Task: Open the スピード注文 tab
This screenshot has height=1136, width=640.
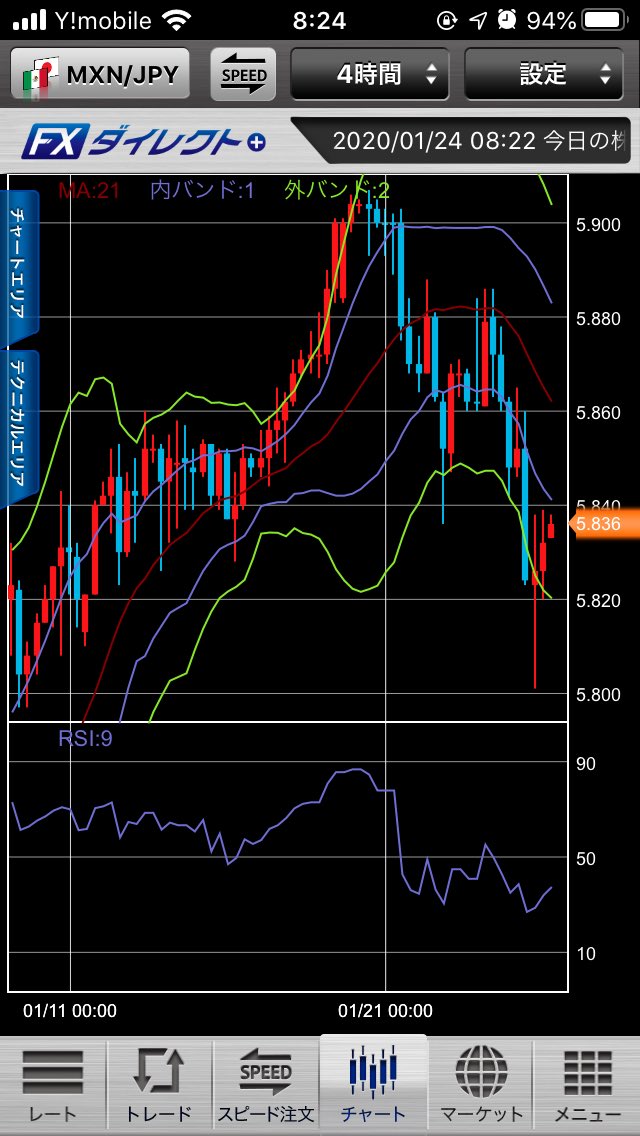Action: (266, 1086)
